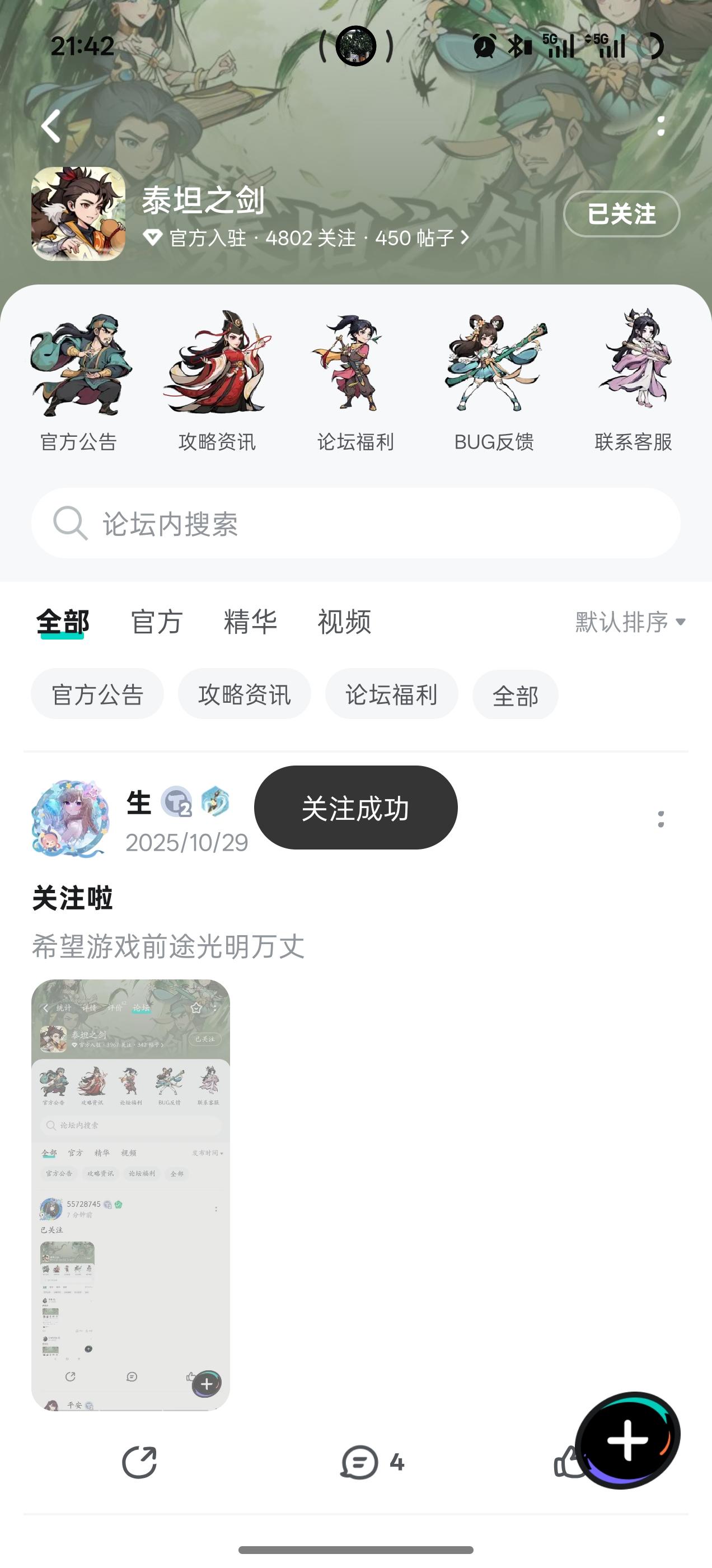This screenshot has height=1568, width=712.
Task: Tap the back arrow at top left
Action: coord(51,126)
